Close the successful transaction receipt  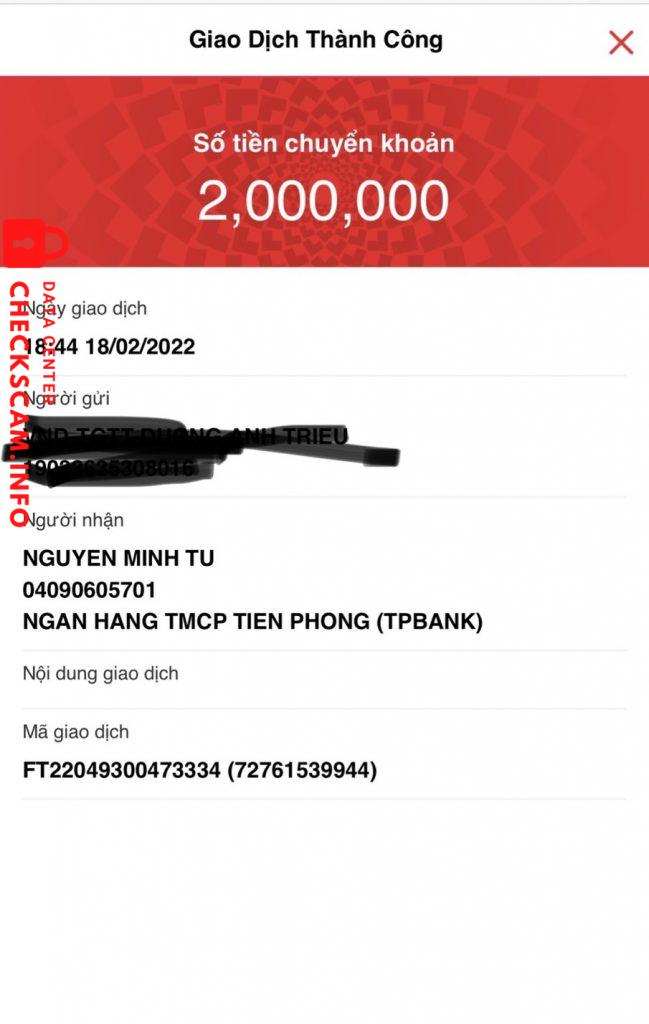coord(621,42)
